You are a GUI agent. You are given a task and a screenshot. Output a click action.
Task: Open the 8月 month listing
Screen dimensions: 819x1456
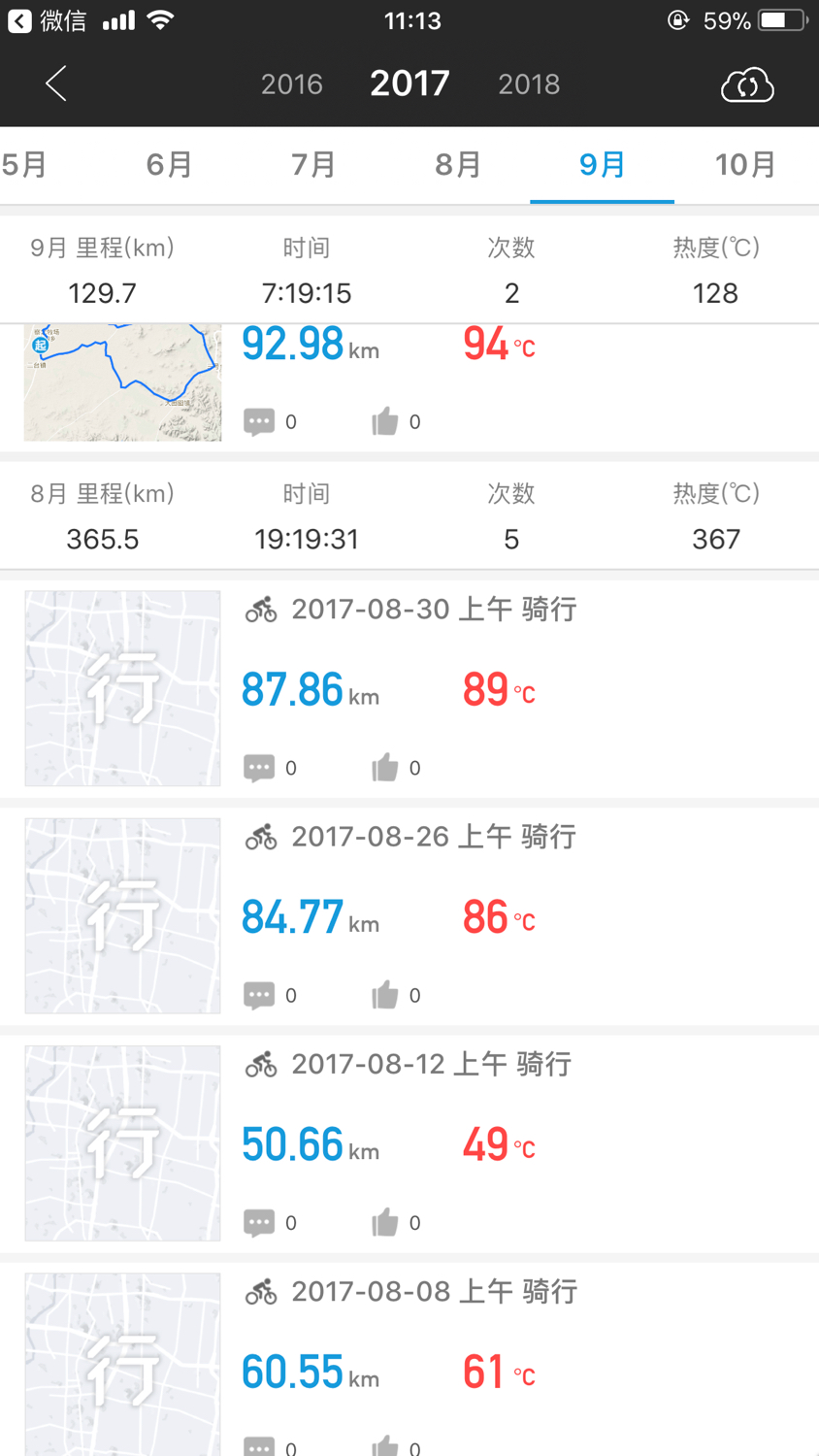coord(457,165)
